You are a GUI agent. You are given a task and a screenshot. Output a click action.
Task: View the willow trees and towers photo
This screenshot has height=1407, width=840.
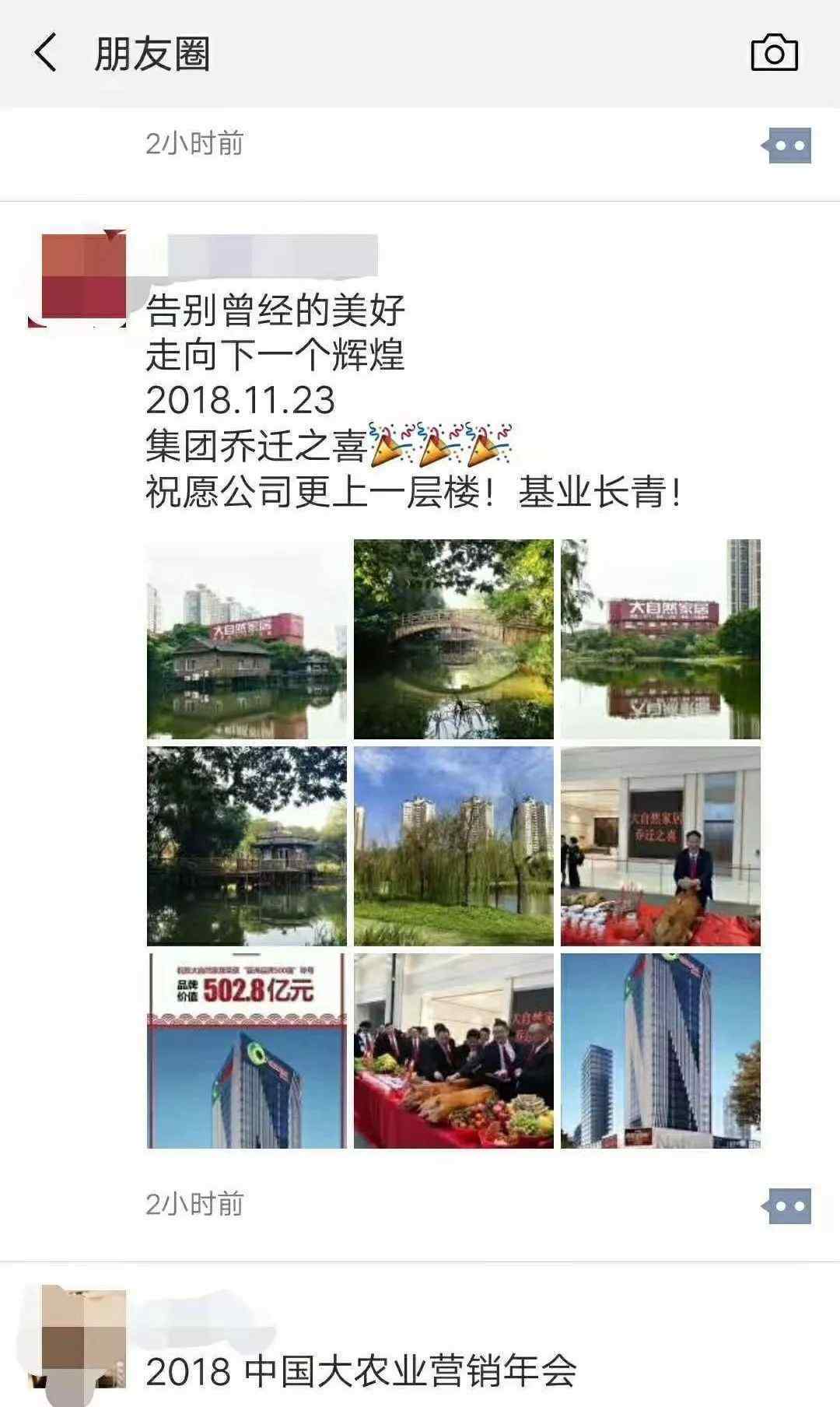[453, 846]
